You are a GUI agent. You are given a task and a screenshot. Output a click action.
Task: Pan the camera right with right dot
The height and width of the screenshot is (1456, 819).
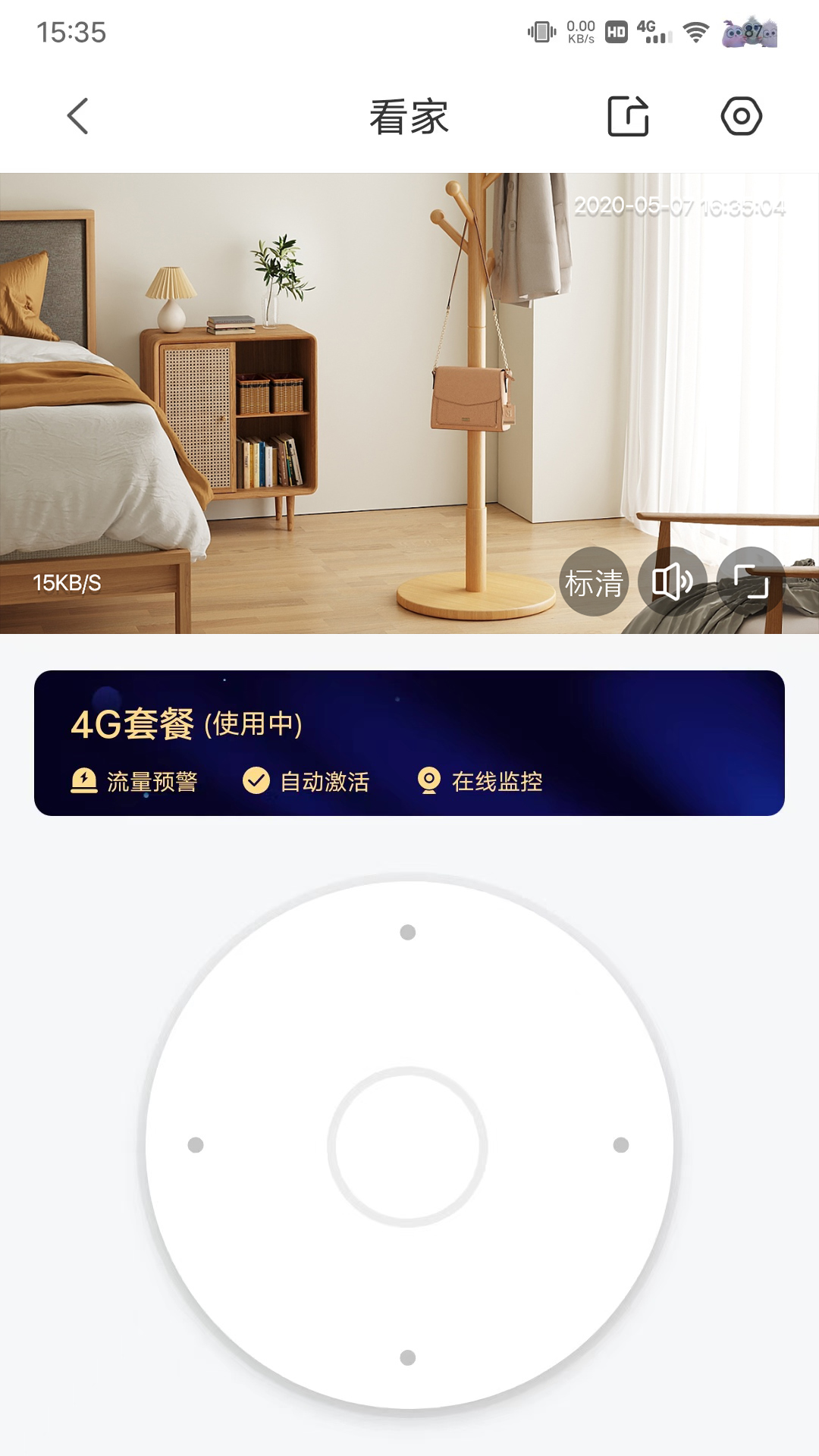621,1145
